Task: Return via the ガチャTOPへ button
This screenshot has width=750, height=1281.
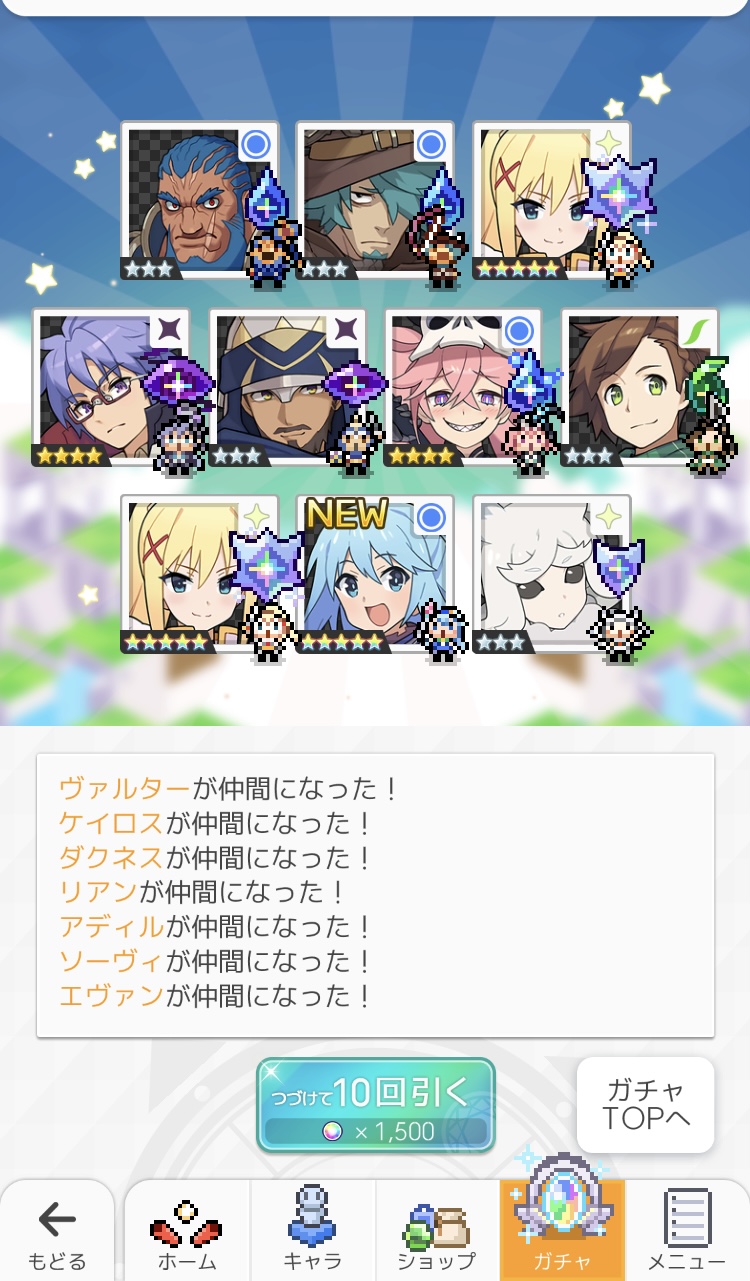Action: click(645, 1104)
